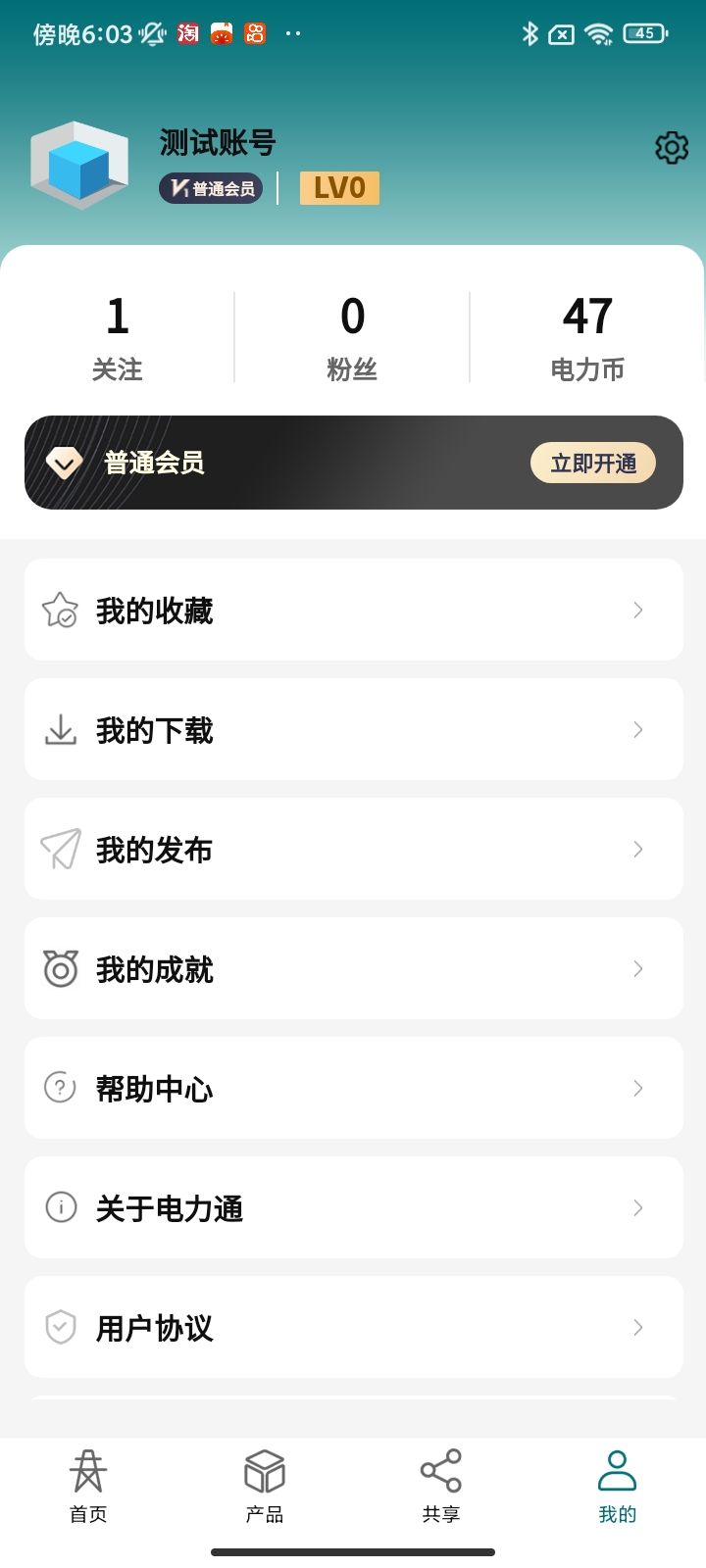This screenshot has width=706, height=1568.
Task: Click the 立即开通 membership button
Action: pyautogui.click(x=592, y=463)
